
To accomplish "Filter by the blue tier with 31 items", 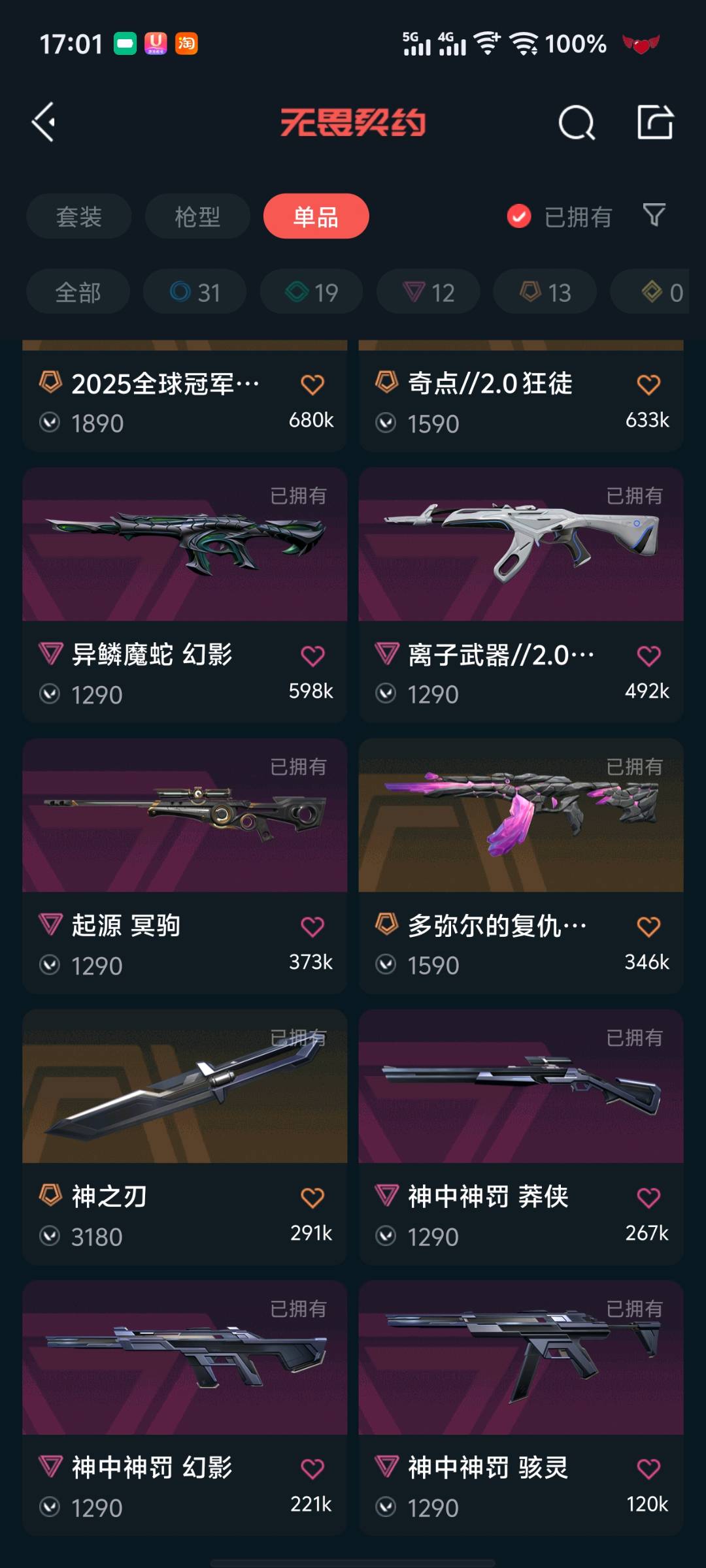I will coord(195,292).
